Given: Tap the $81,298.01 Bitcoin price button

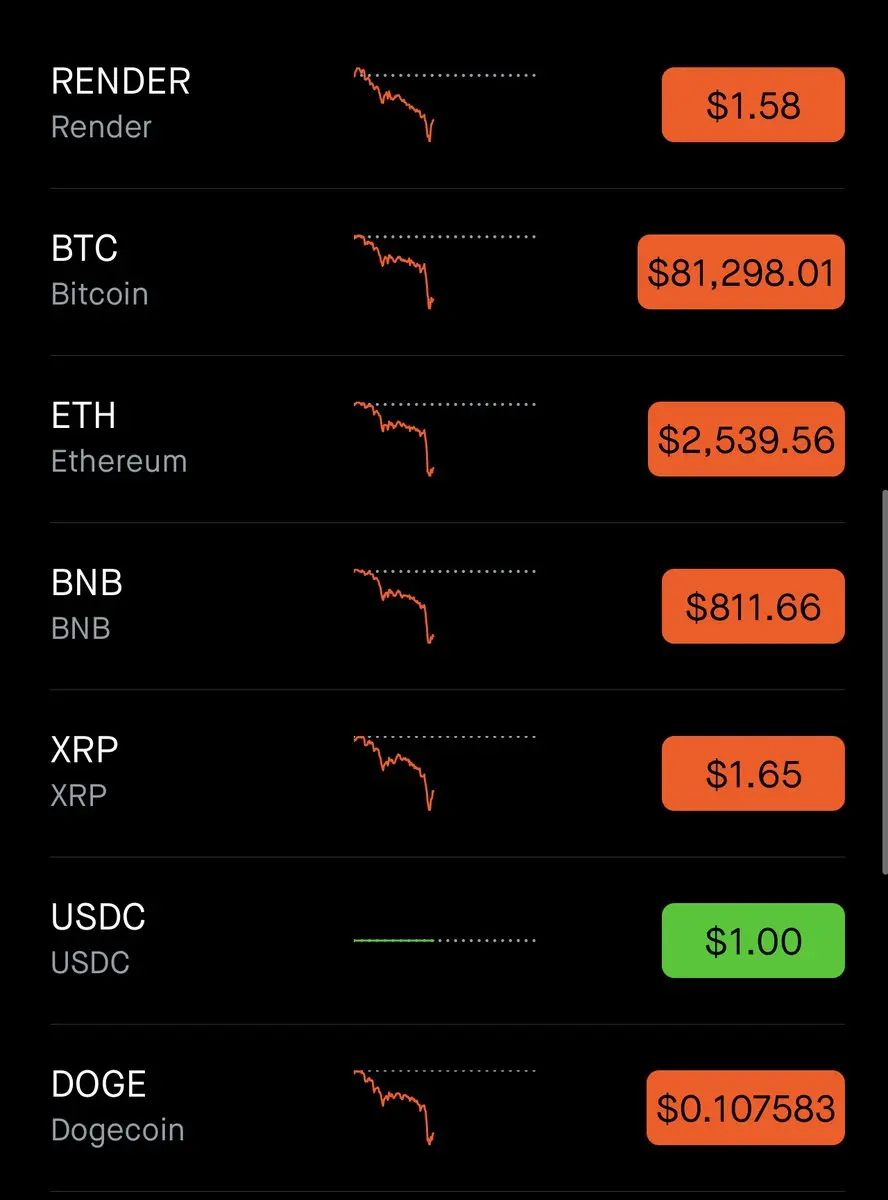Looking at the screenshot, I should [x=741, y=272].
